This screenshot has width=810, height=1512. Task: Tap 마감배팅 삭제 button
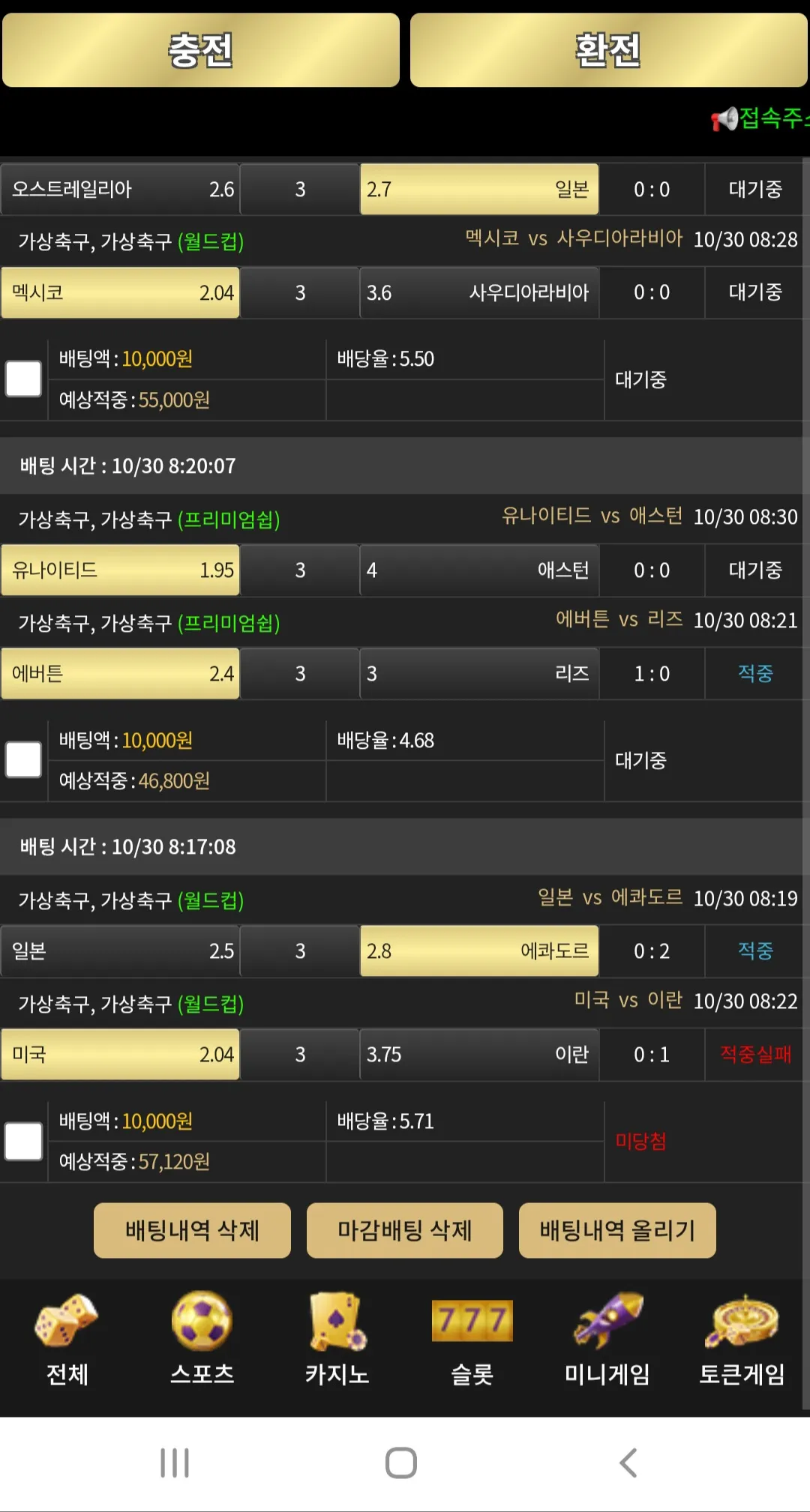[405, 1230]
